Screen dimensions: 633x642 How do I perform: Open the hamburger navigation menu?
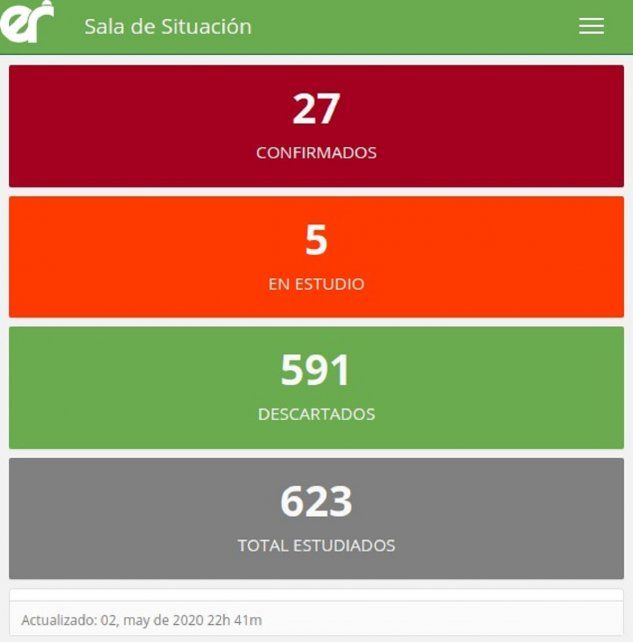pyautogui.click(x=591, y=27)
